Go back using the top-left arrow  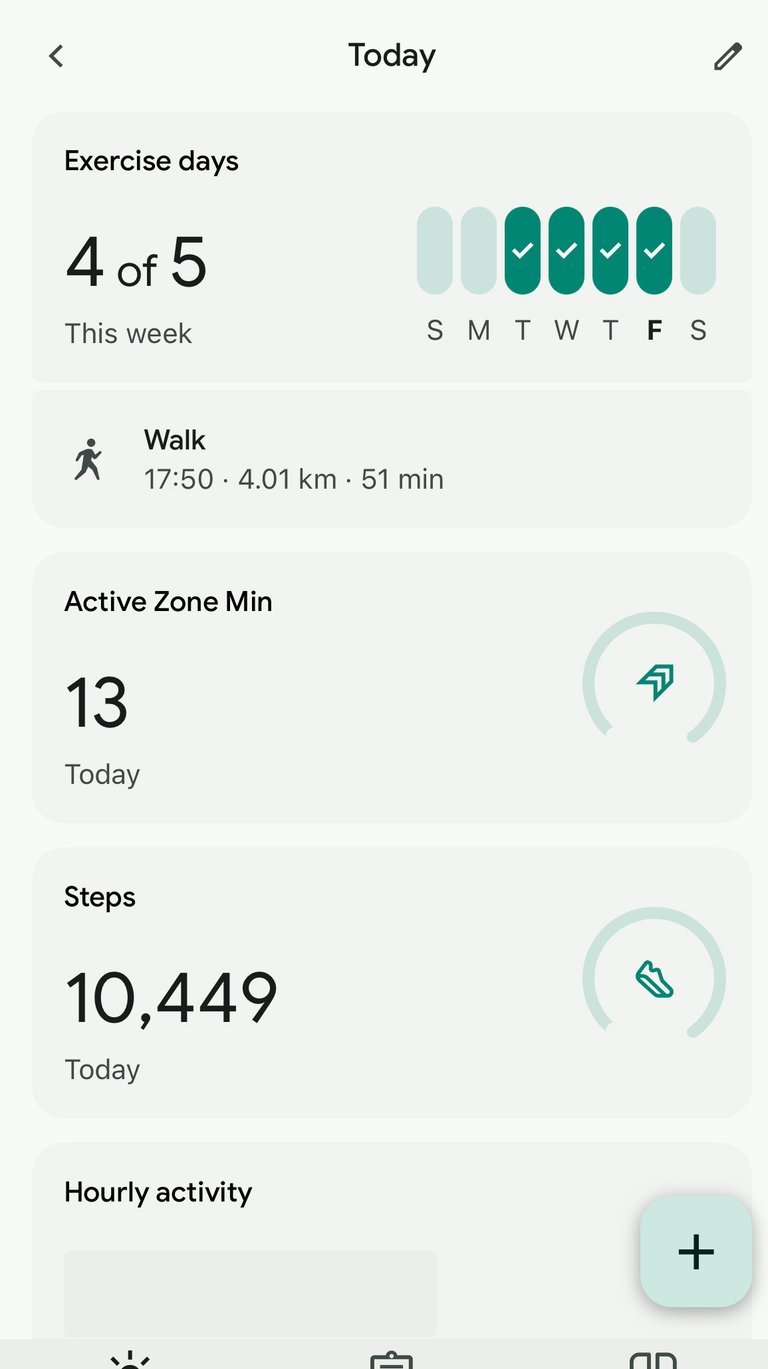56,56
